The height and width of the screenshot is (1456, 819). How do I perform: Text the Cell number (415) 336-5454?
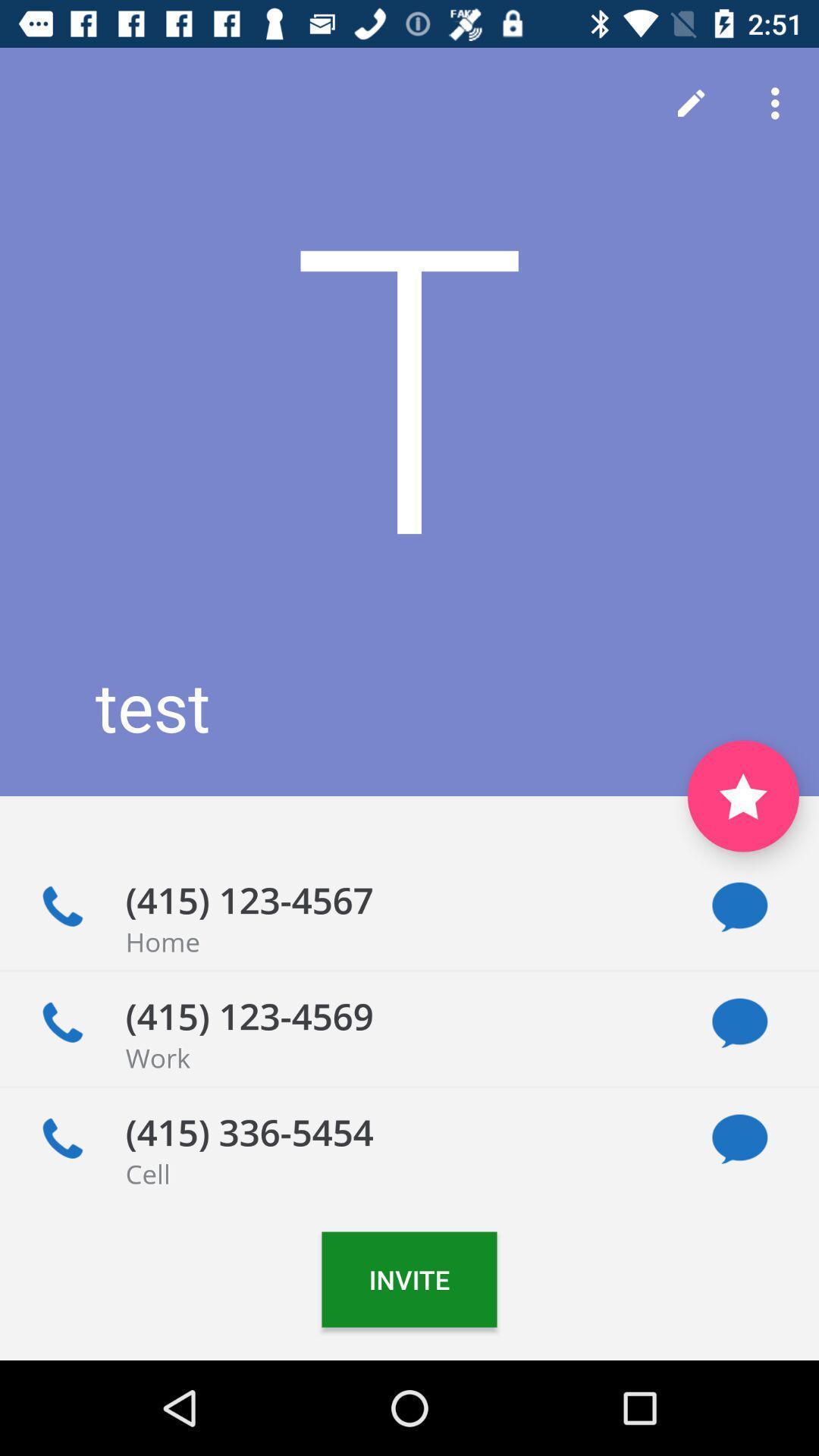pyautogui.click(x=739, y=1139)
